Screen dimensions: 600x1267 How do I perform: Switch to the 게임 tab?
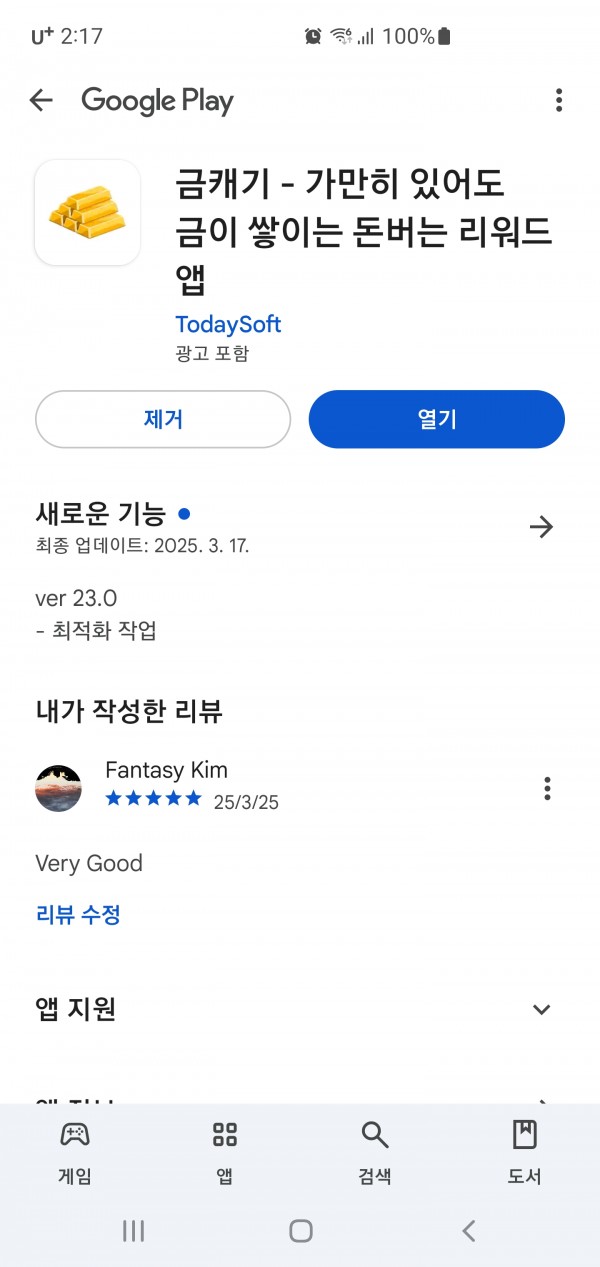(x=75, y=1152)
